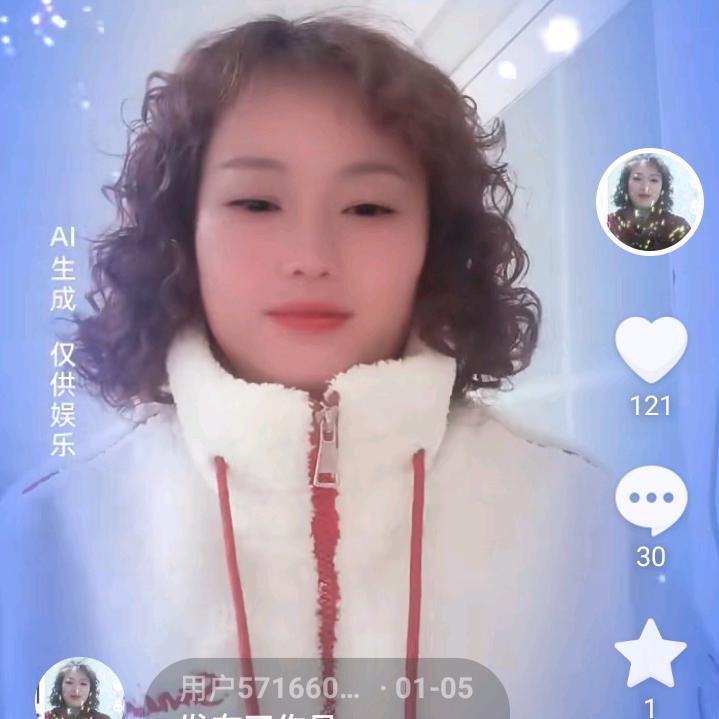The height and width of the screenshot is (719, 719).
Task: Add this video to favorites with the star
Action: (651, 652)
